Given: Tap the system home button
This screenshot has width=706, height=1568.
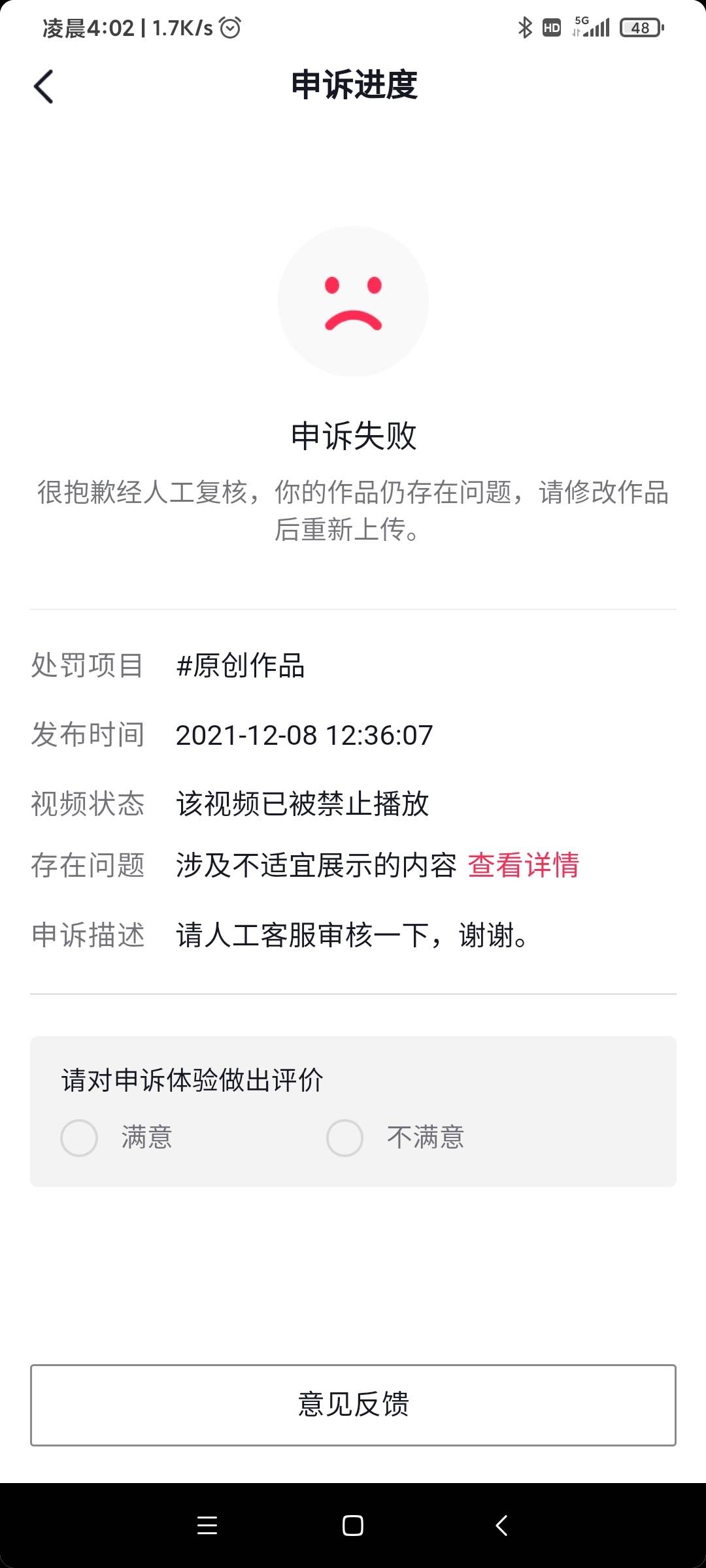Looking at the screenshot, I should click(353, 1526).
